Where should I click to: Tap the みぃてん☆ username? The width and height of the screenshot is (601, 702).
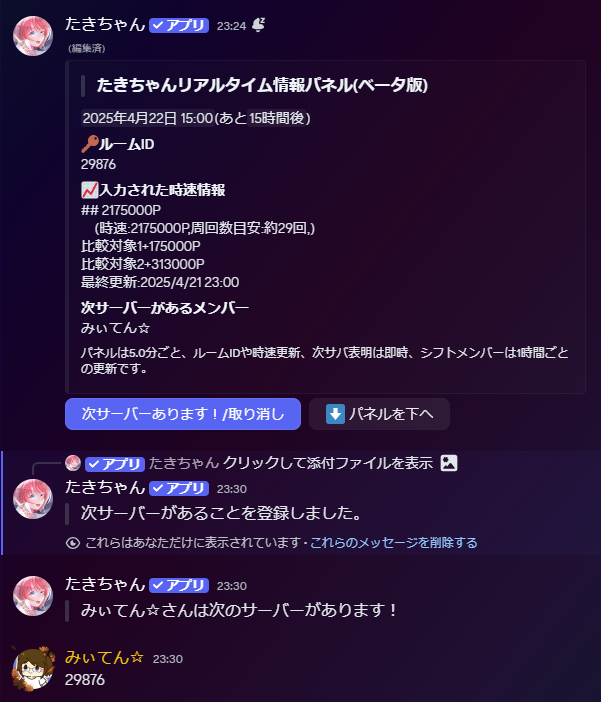click(x=104, y=658)
